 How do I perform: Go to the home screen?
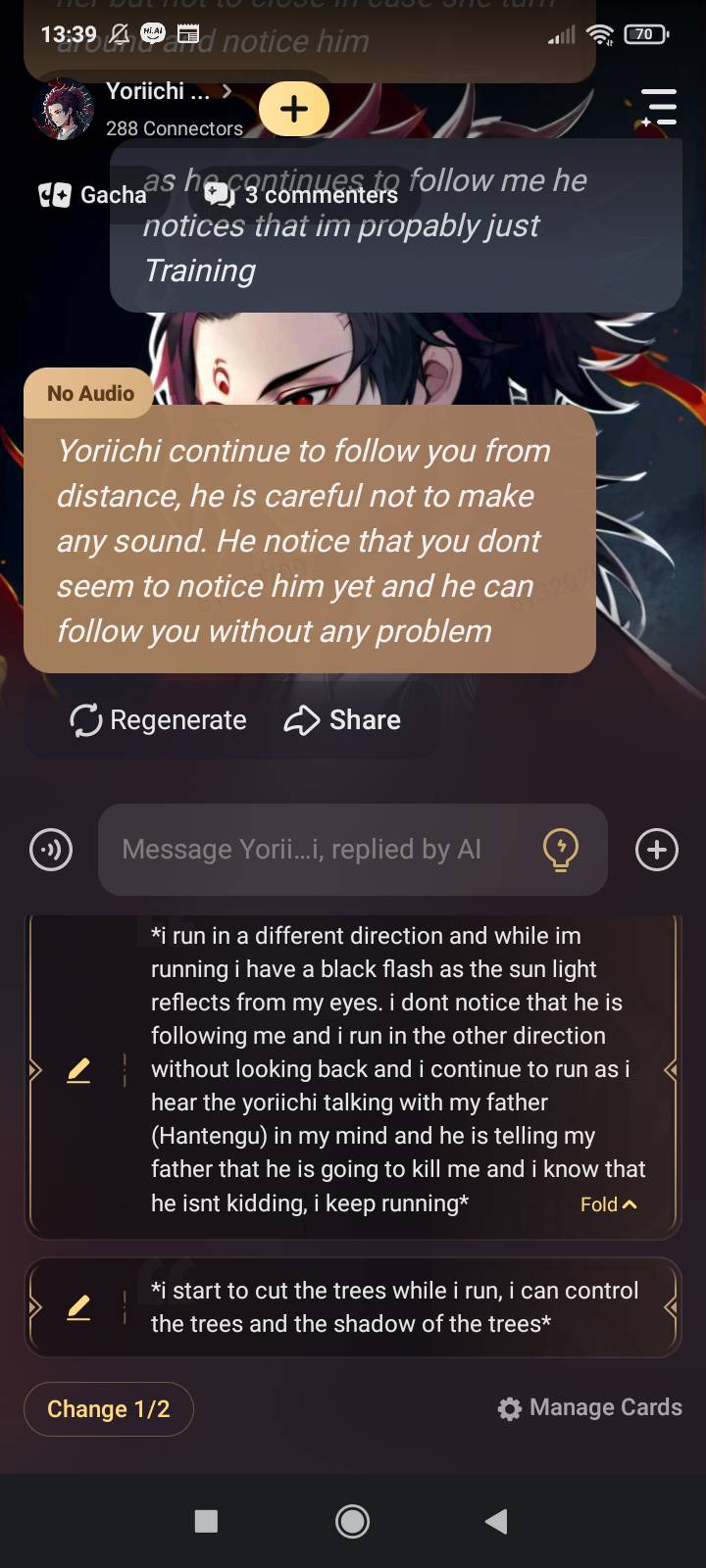pyautogui.click(x=352, y=1521)
